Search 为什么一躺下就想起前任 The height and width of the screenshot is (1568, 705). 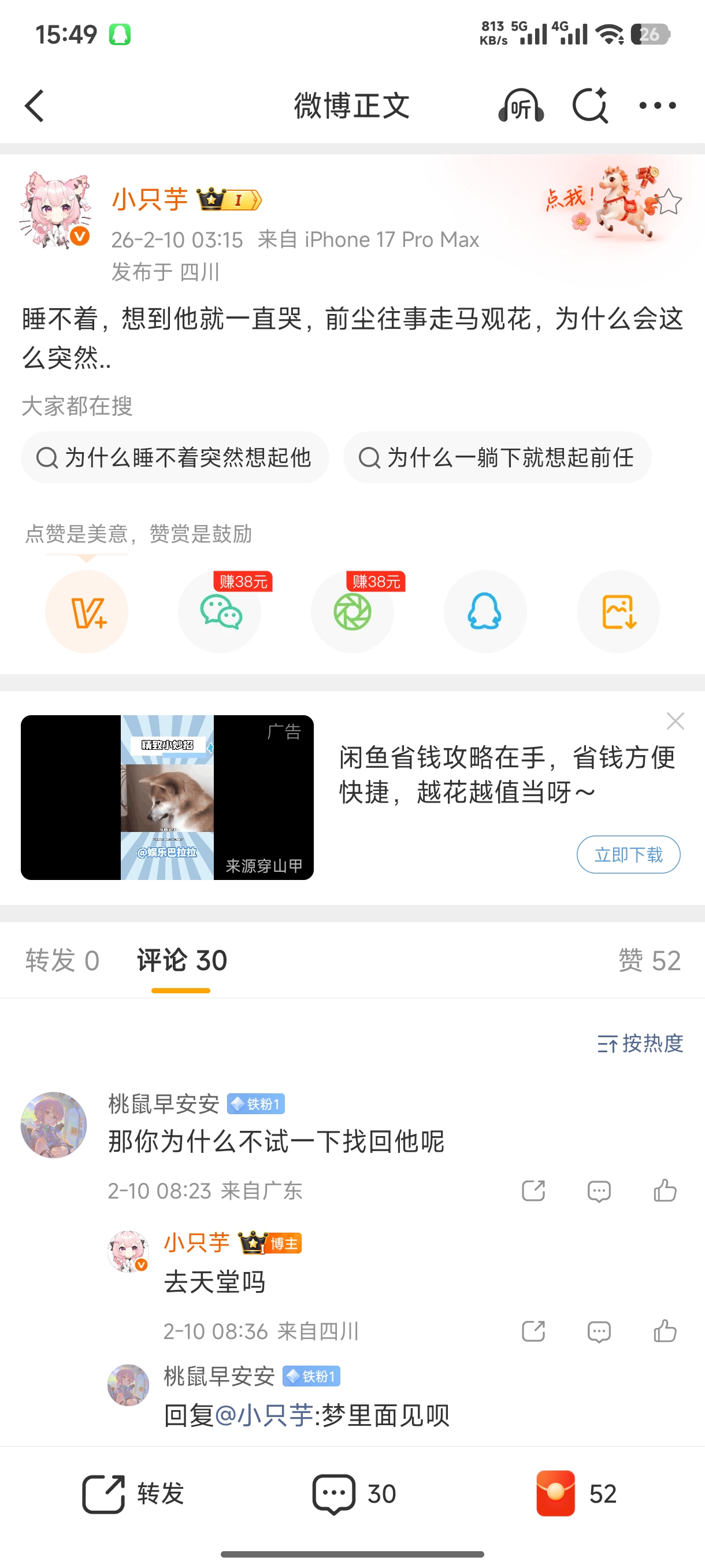click(x=497, y=458)
